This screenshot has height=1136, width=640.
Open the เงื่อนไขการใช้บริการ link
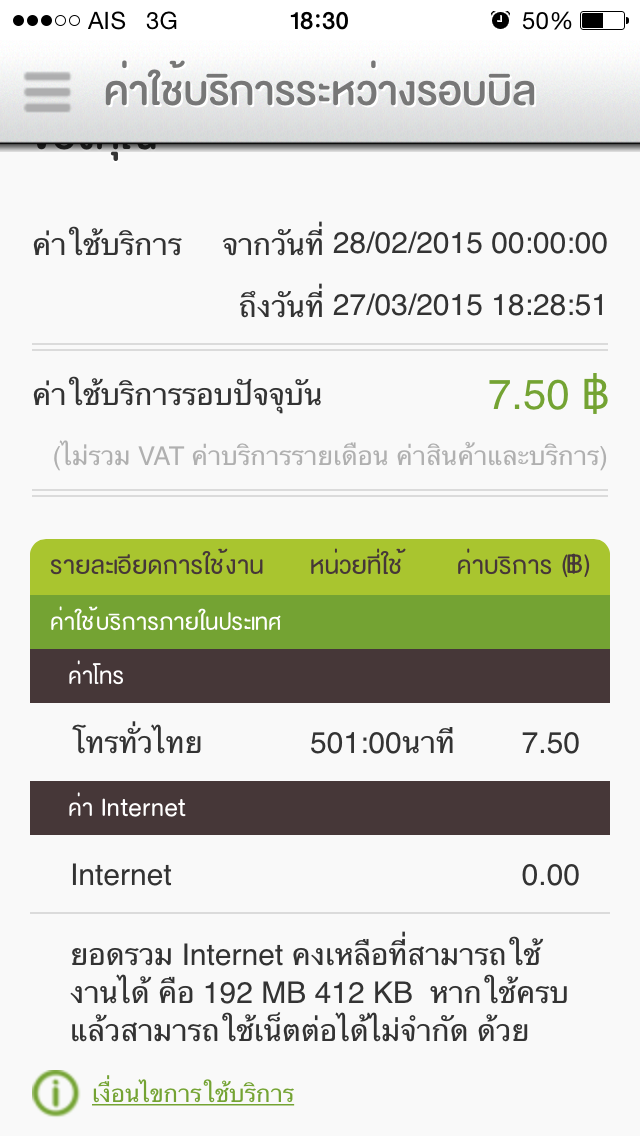[193, 1093]
